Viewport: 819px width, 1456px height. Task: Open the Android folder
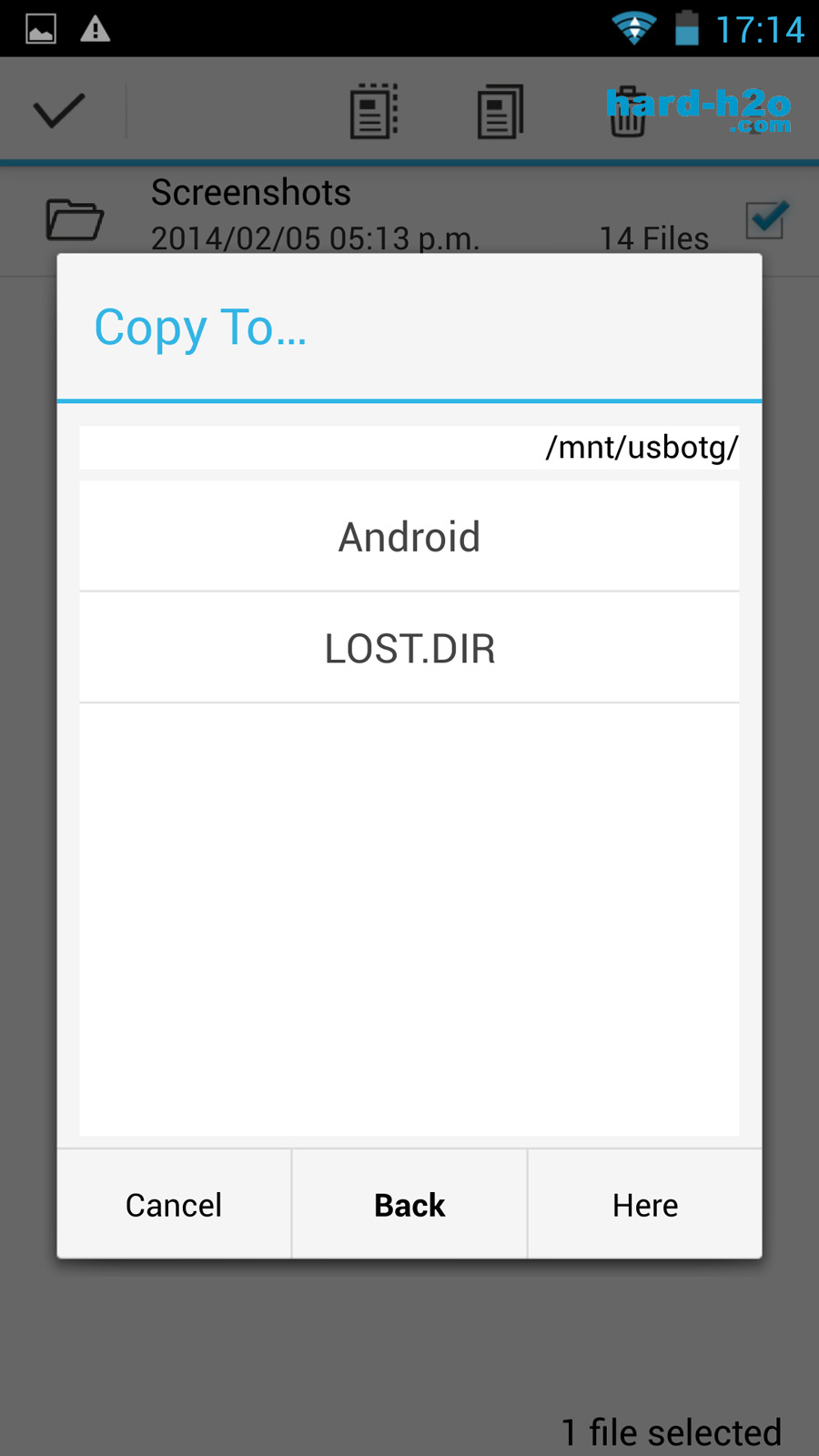pyautogui.click(x=409, y=537)
